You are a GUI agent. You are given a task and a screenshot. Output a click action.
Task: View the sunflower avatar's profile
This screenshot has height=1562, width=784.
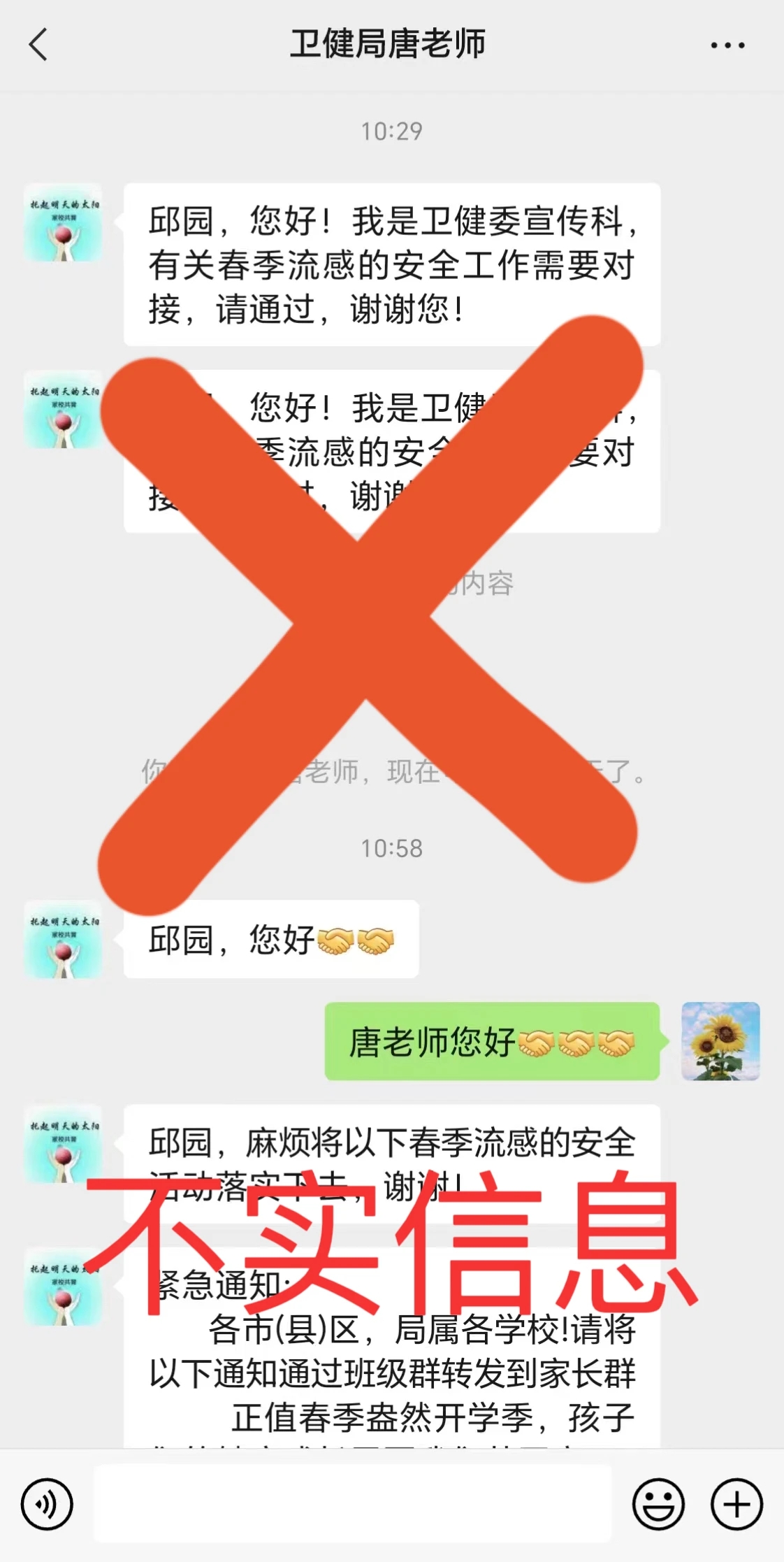720,1041
